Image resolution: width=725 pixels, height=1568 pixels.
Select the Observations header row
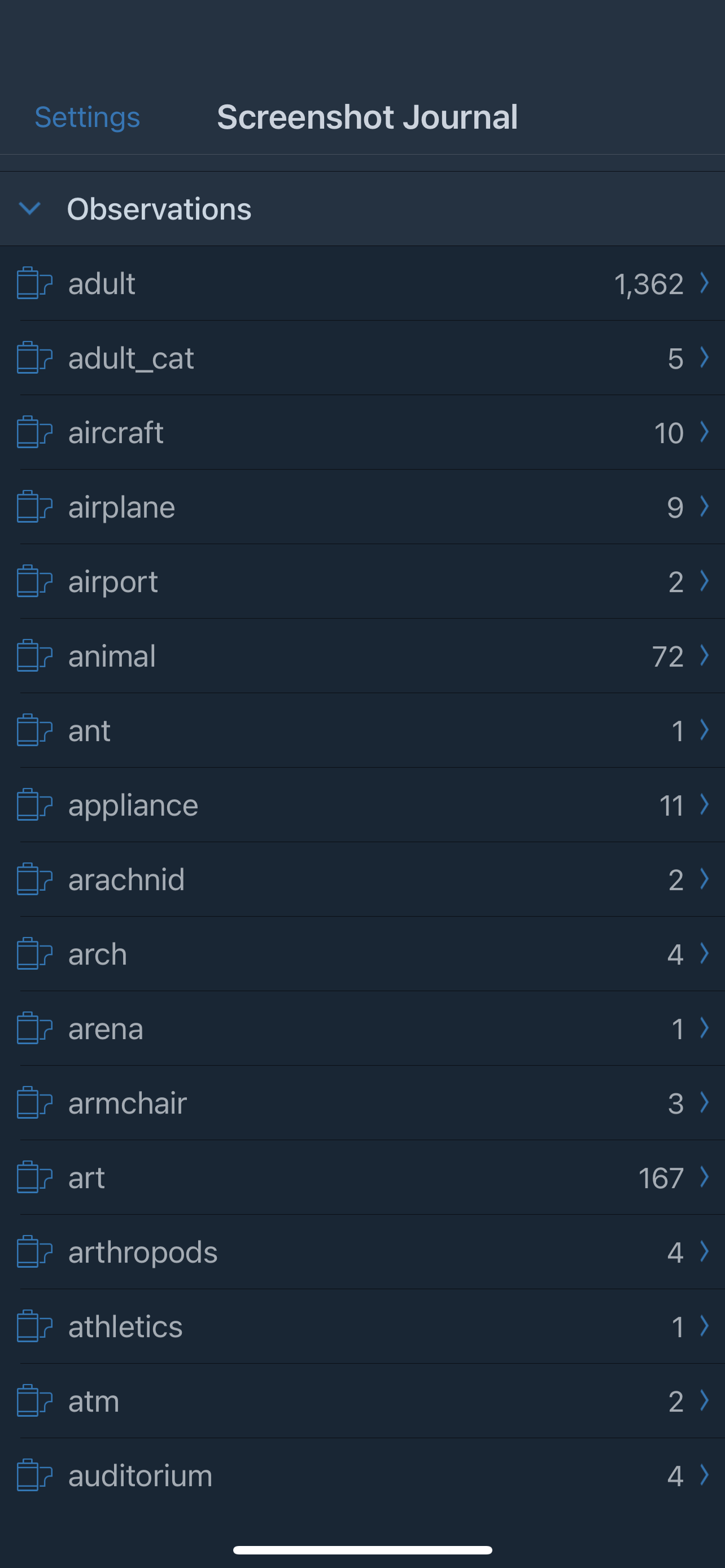[x=362, y=208]
